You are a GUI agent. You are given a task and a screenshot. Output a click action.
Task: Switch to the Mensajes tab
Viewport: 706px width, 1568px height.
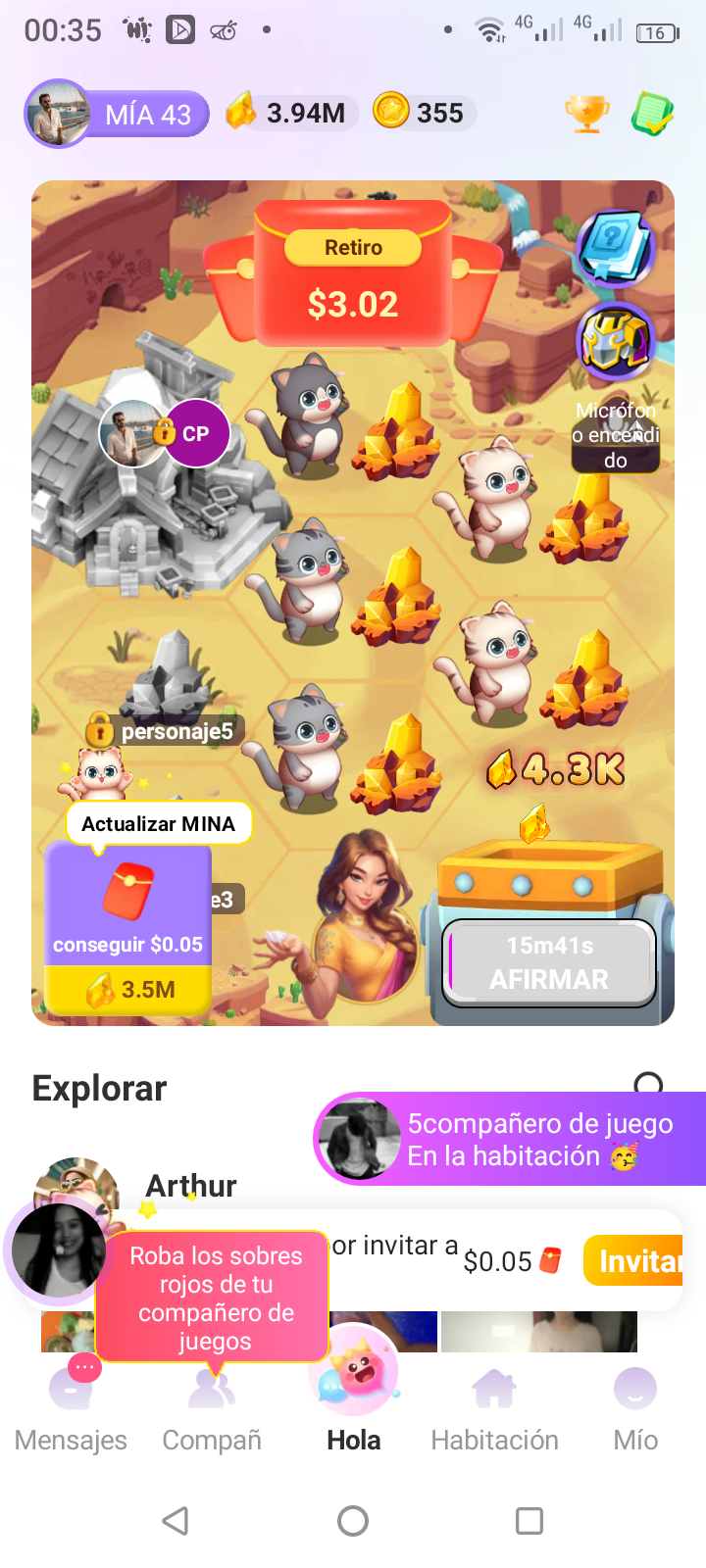71,1409
